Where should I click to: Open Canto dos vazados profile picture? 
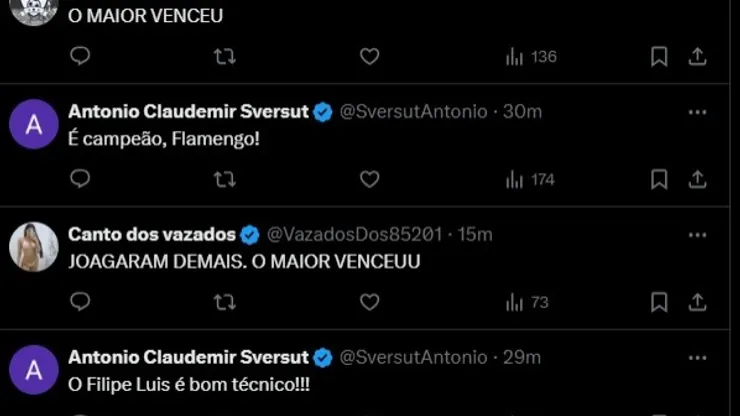coord(33,247)
